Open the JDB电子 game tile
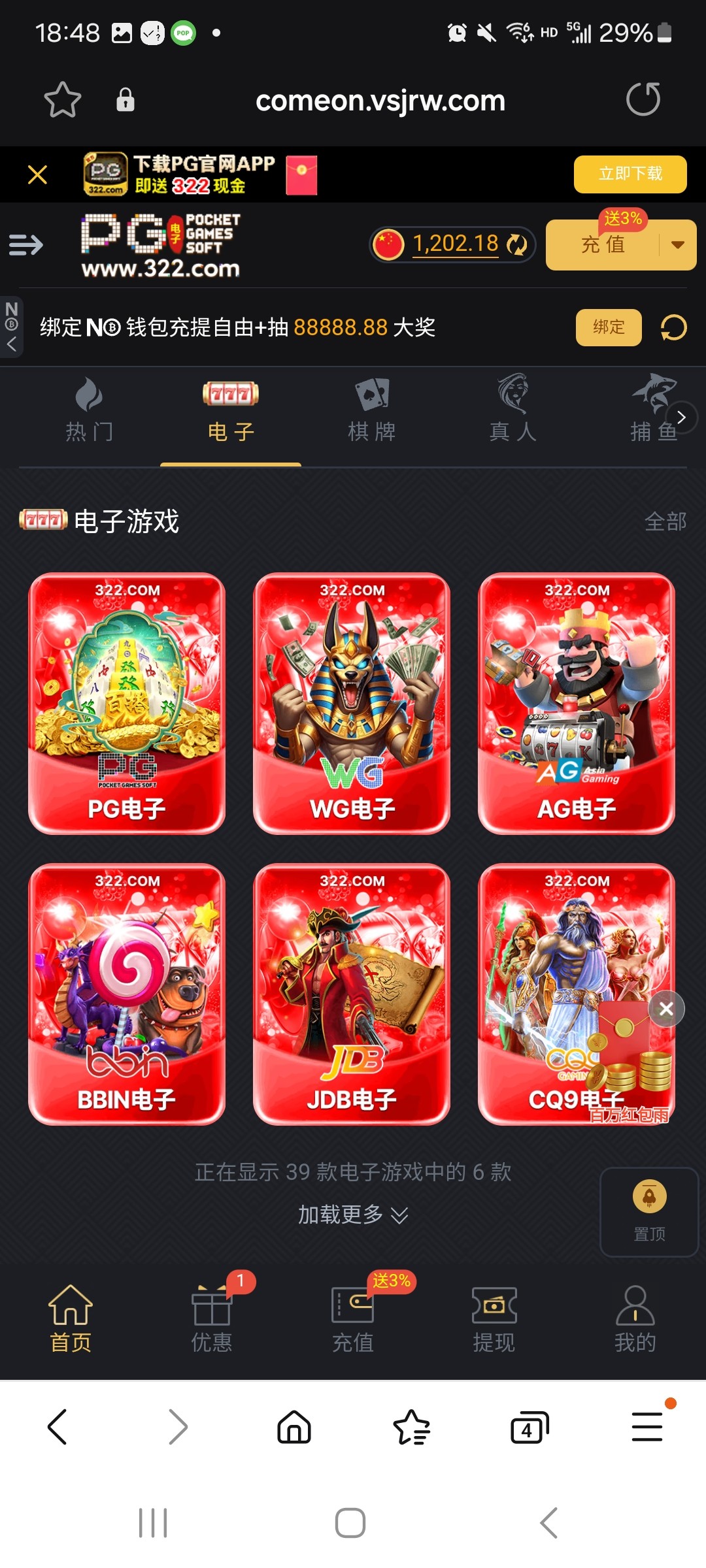Image resolution: width=706 pixels, height=1568 pixels. pos(352,994)
